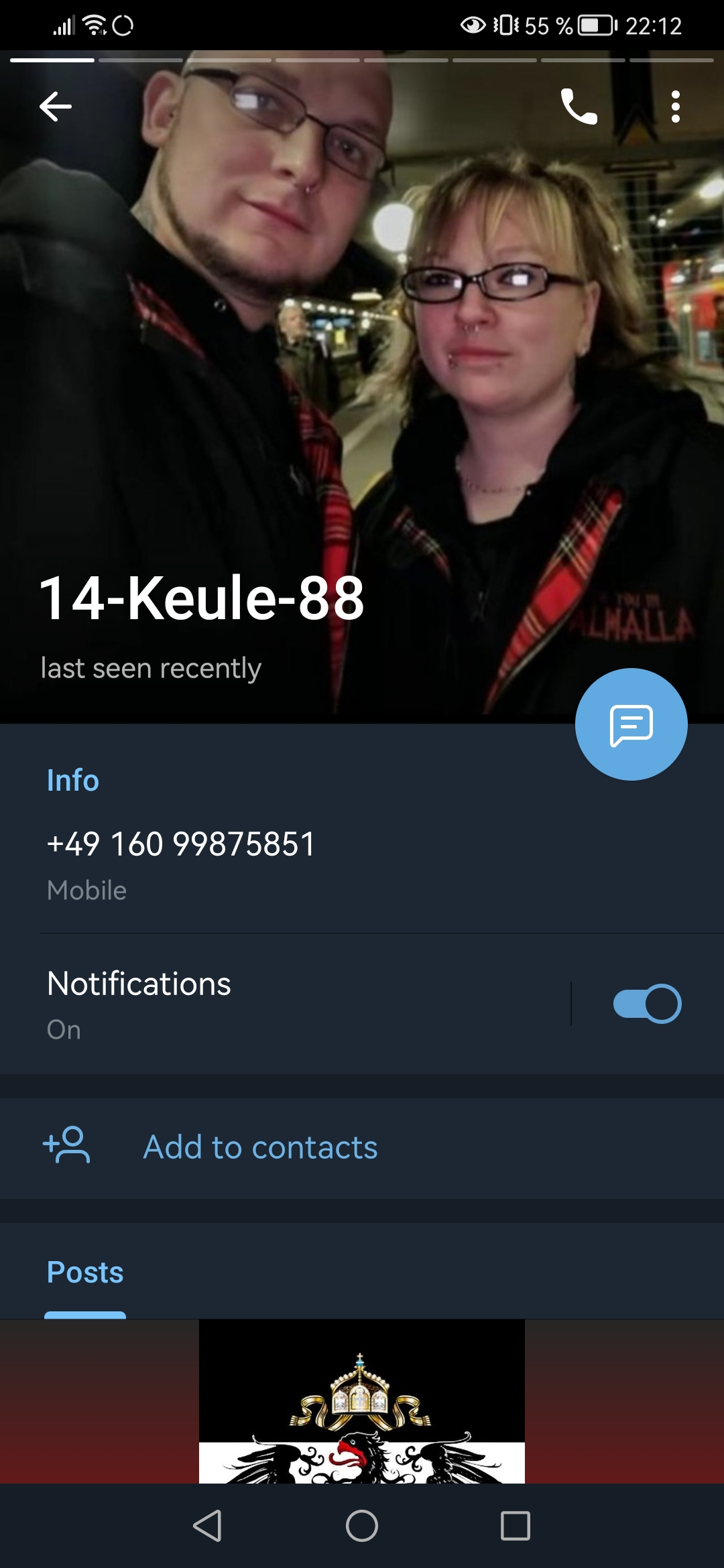Open the three-dot overflow menu

675,107
